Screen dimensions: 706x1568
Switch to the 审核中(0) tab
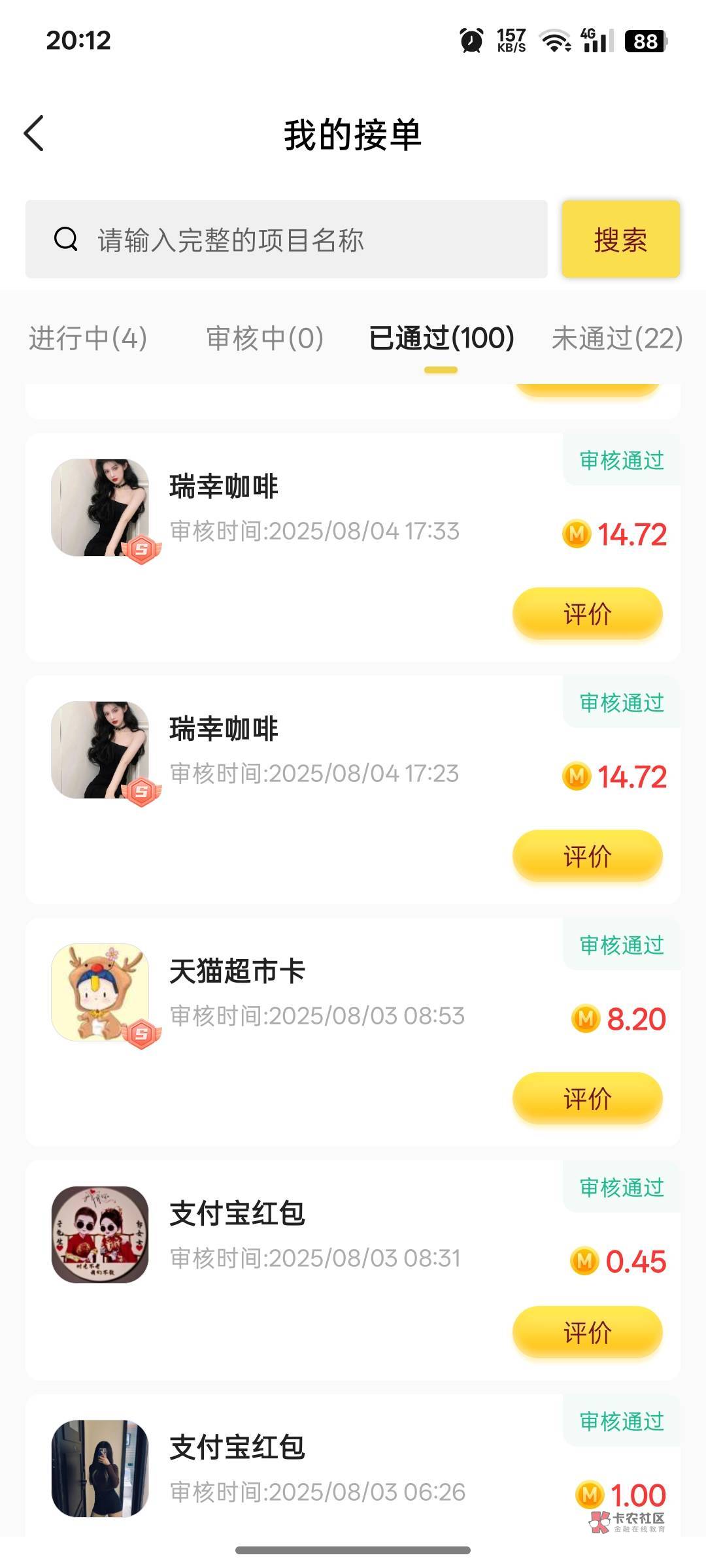click(265, 338)
